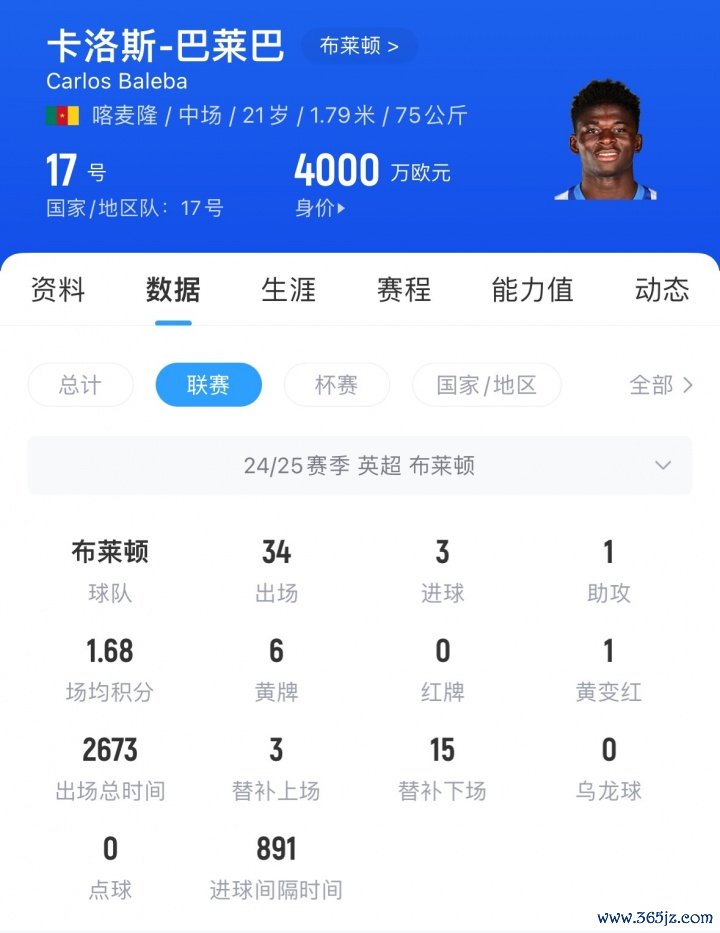Open the 布莱顿 team page chip
Image resolution: width=720 pixels, height=933 pixels.
359,46
